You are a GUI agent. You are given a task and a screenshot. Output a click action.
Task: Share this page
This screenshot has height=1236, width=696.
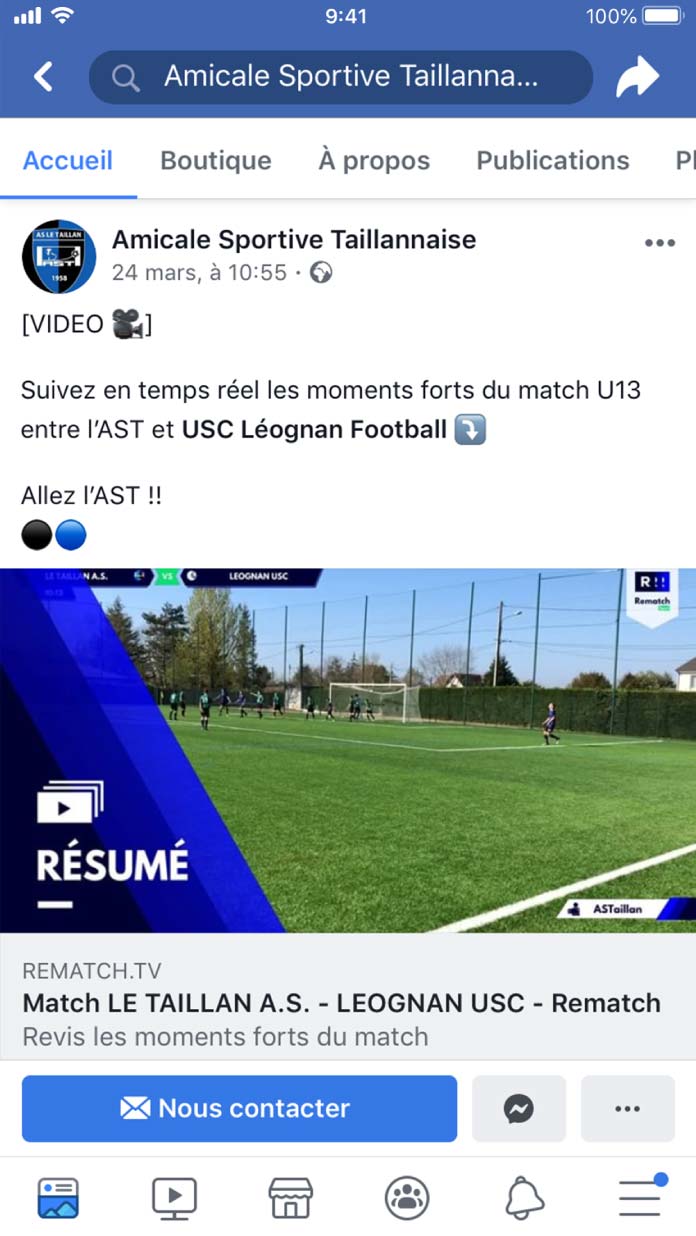point(638,77)
